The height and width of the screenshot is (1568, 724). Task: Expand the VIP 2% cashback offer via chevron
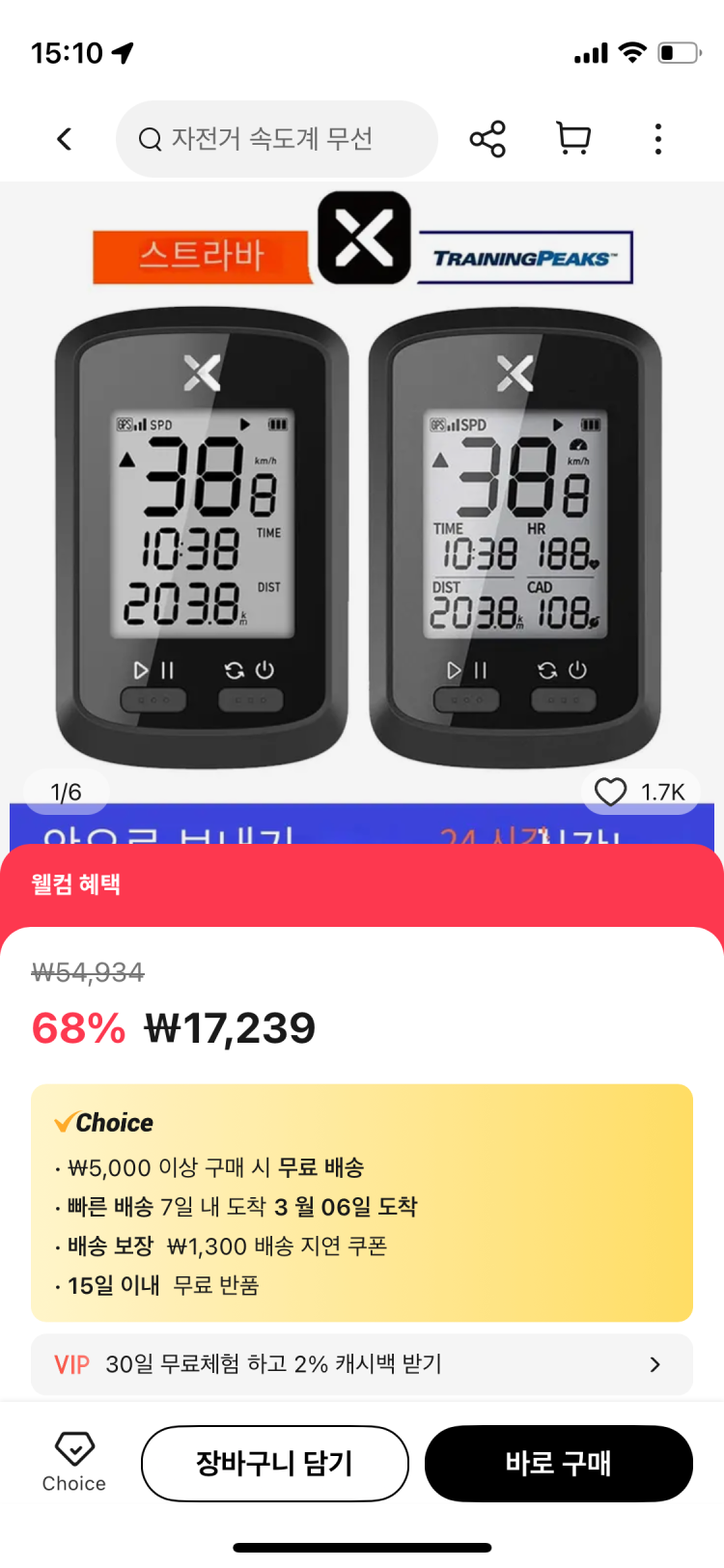point(656,1364)
